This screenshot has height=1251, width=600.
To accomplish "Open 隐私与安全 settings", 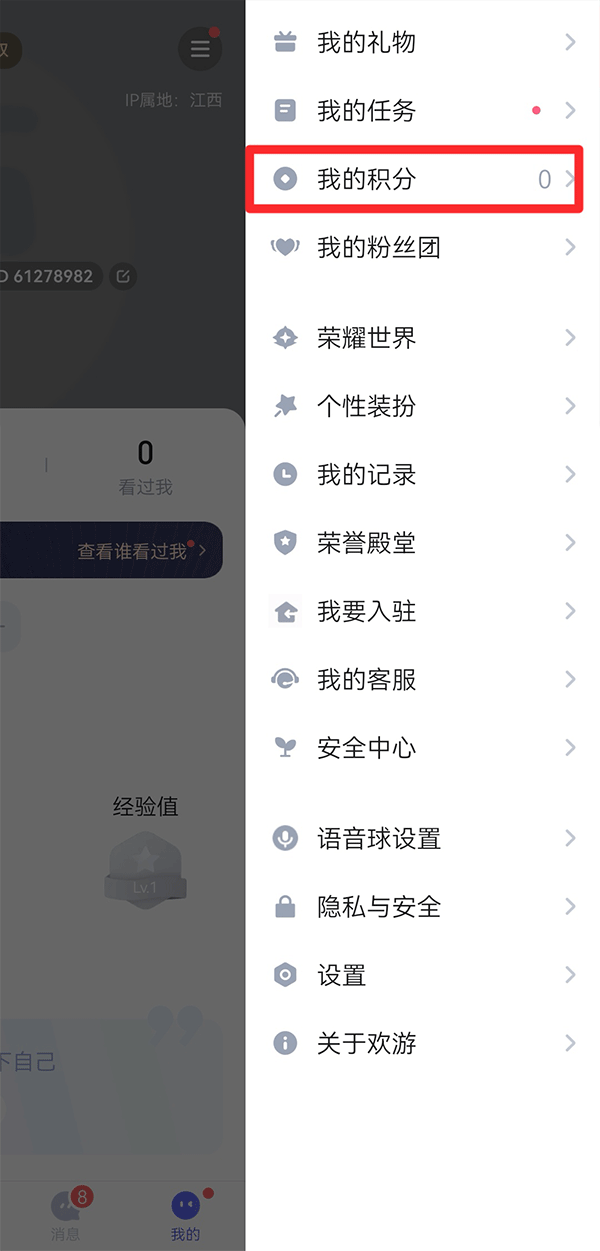I will [420, 907].
